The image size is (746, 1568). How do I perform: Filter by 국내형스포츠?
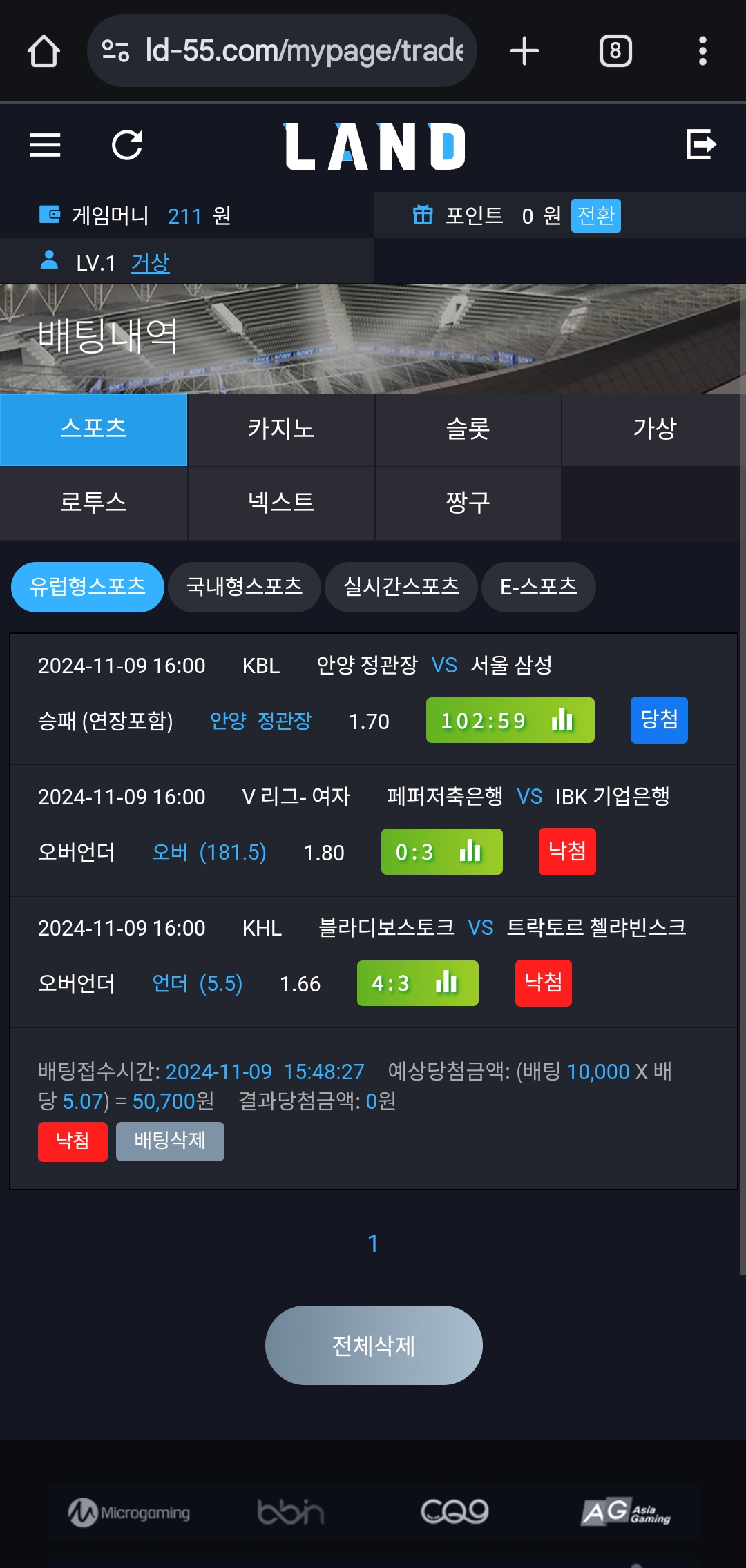(245, 587)
